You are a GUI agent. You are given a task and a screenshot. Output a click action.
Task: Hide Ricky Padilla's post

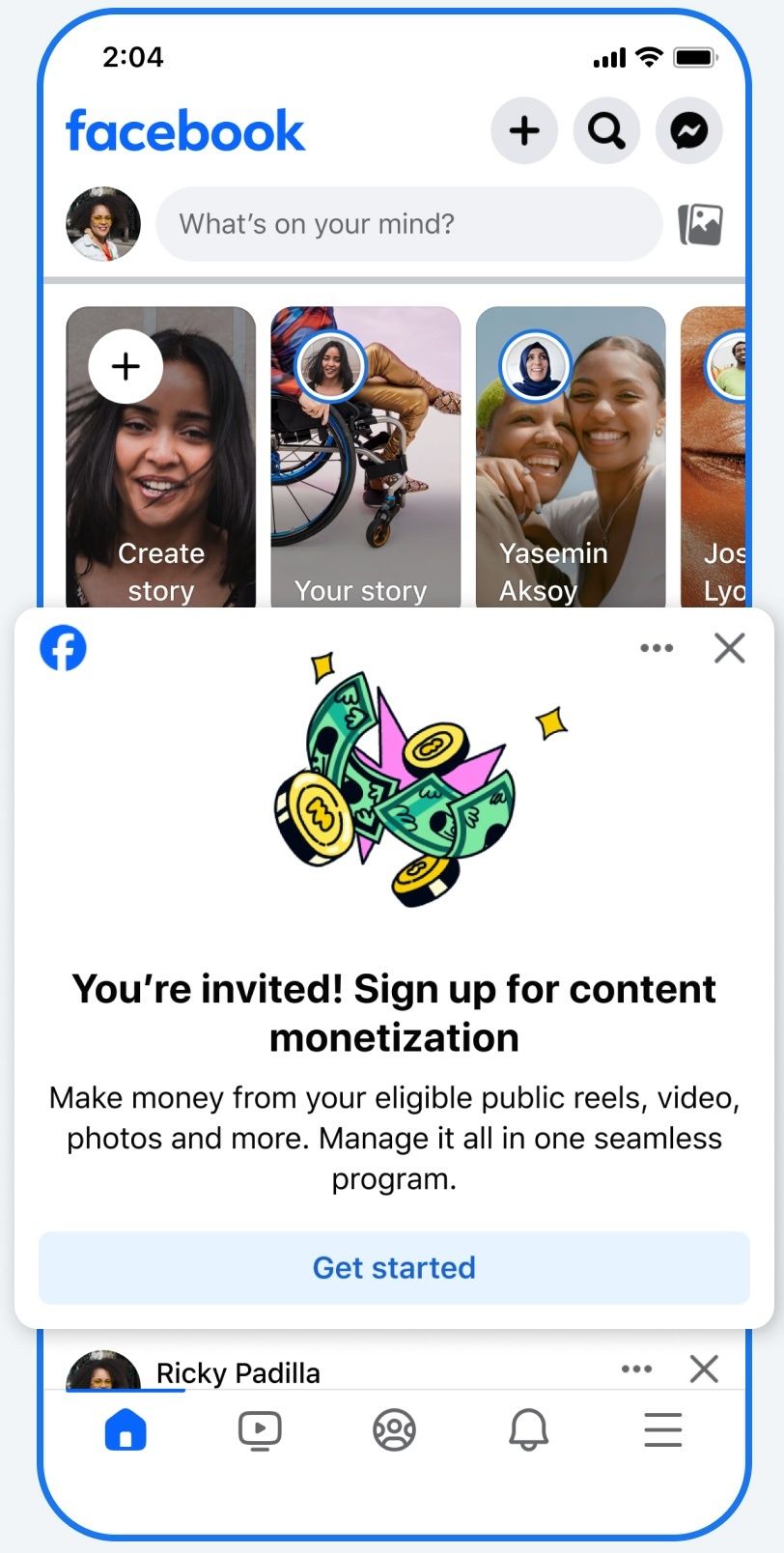click(x=704, y=1369)
